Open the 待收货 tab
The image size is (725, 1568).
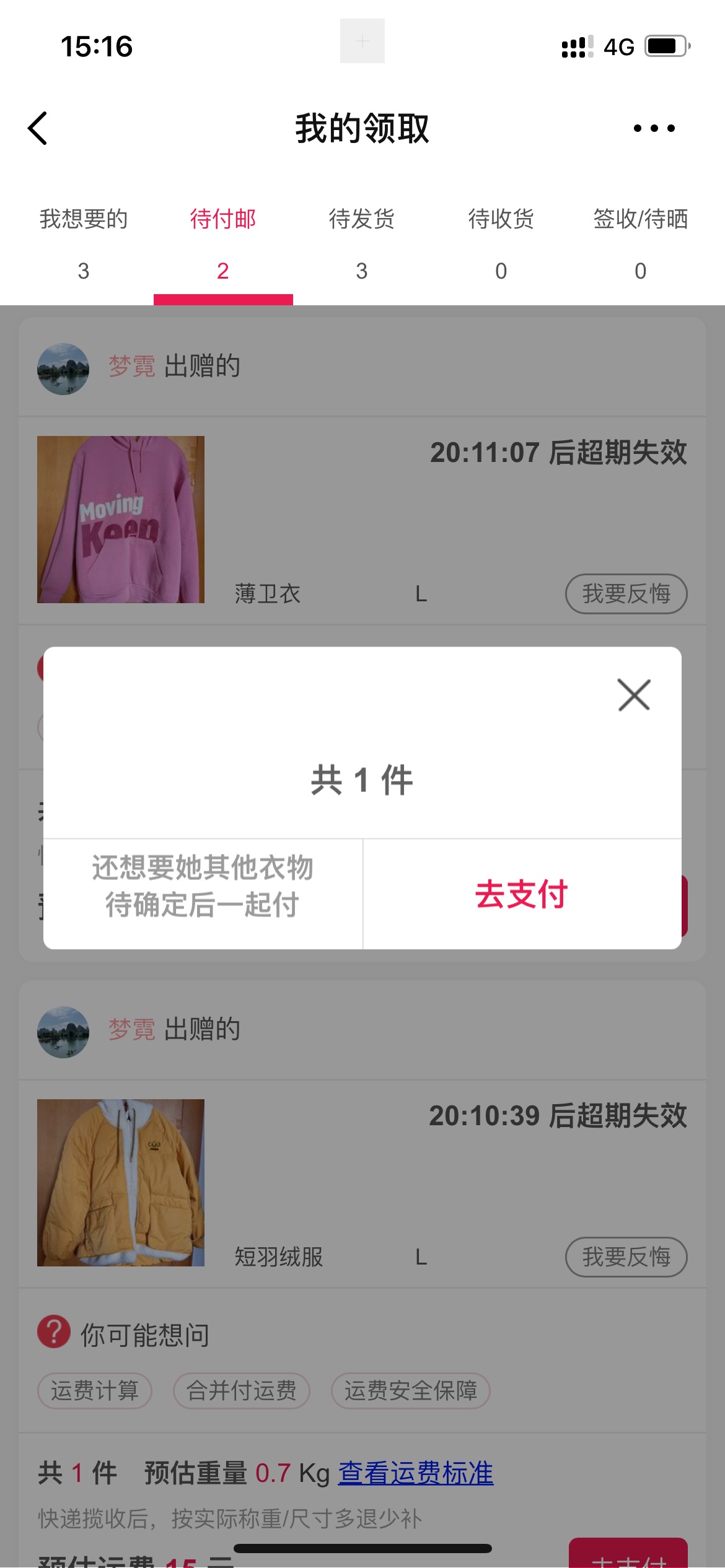[x=501, y=243]
